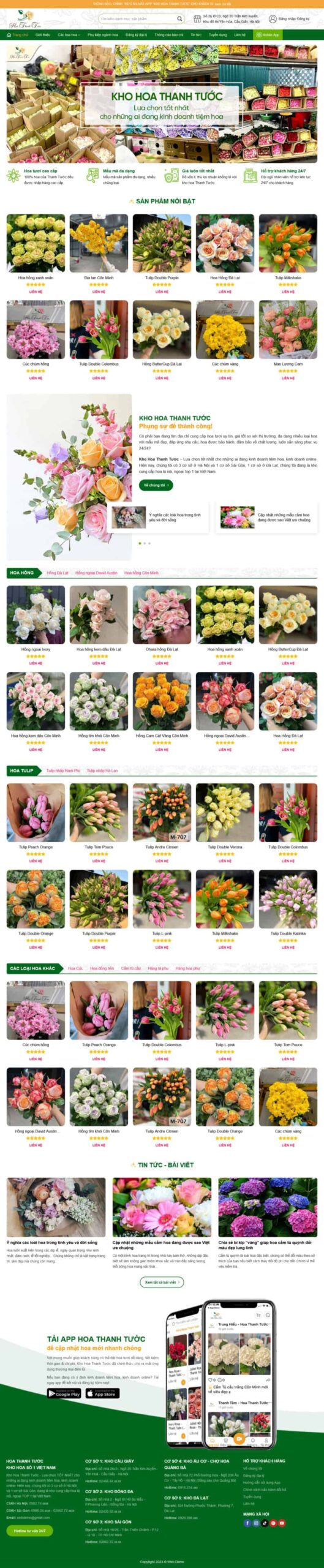
Task: Open the Tulip Andre Citroen product in Hoa Tulip
Action: tap(162, 823)
